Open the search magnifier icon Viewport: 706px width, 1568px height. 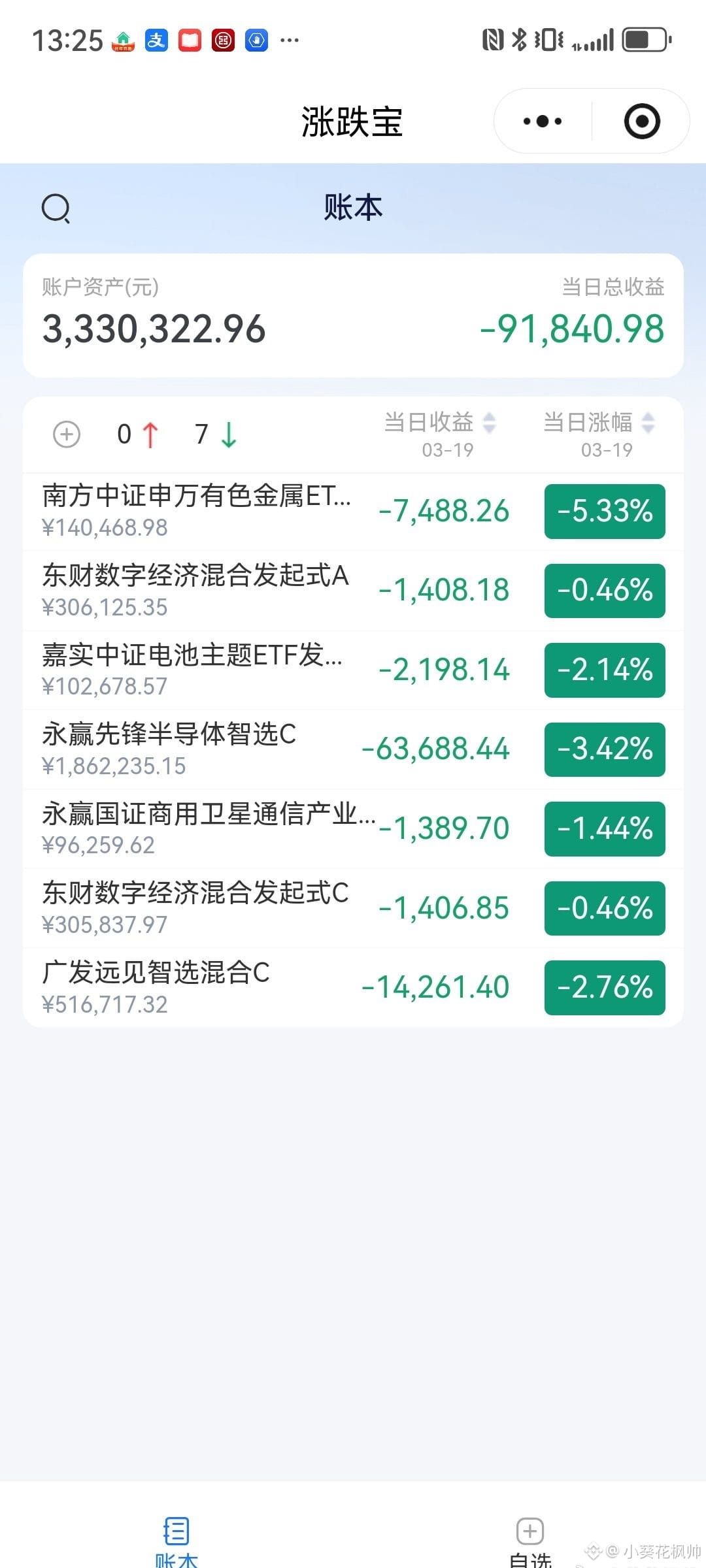click(56, 209)
